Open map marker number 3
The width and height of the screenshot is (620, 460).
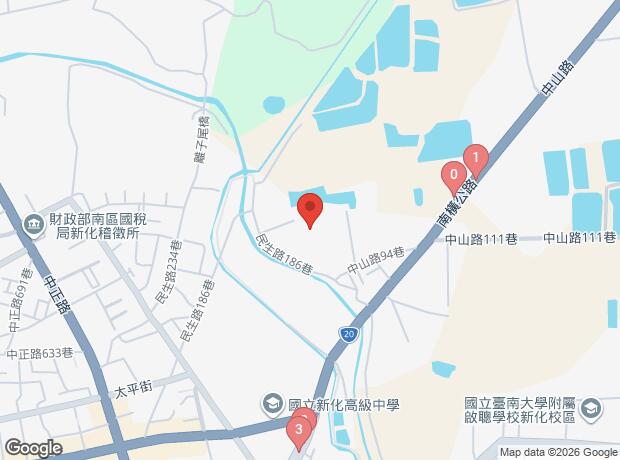pos(297,430)
